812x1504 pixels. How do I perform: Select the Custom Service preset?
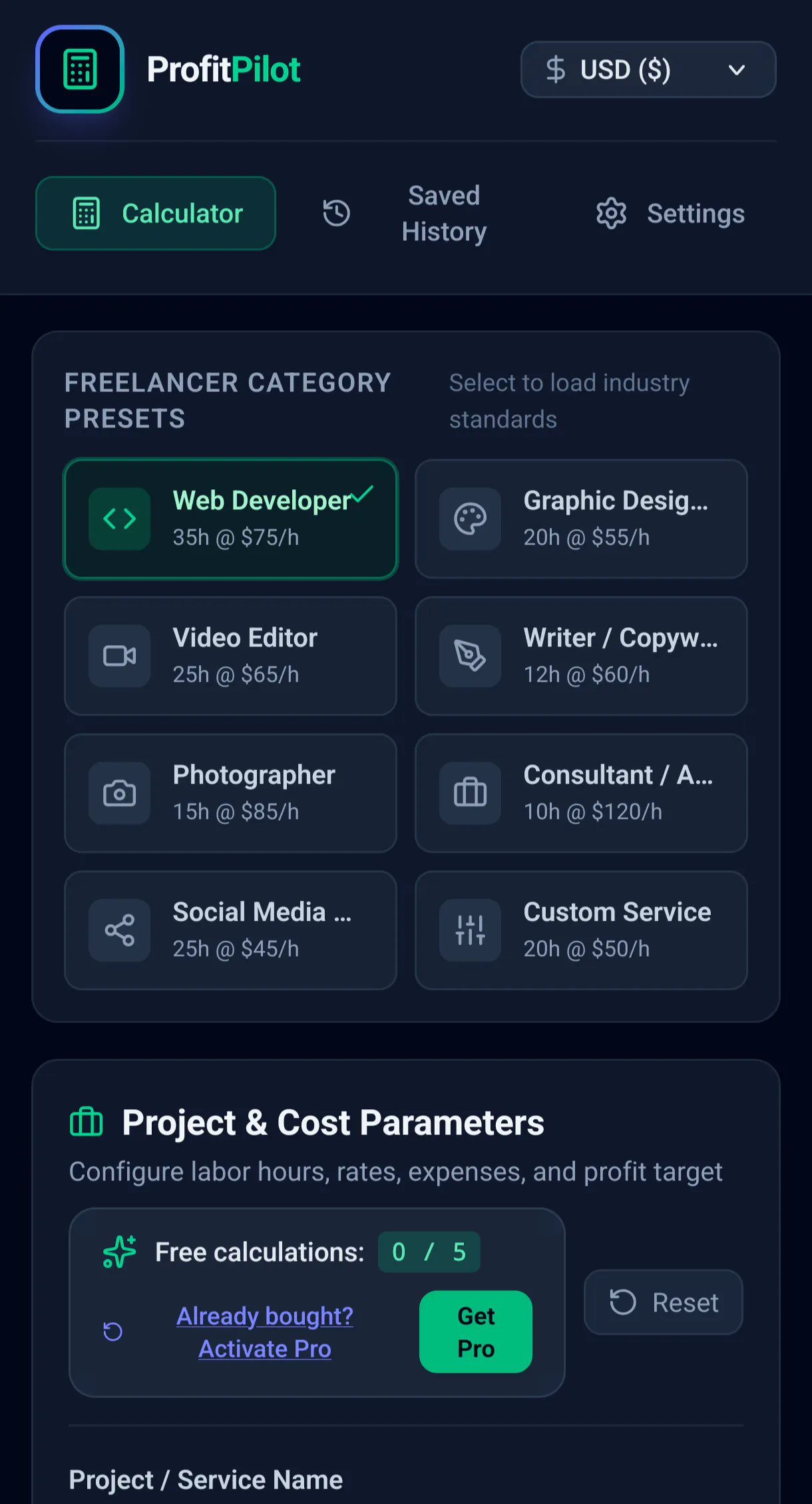click(x=581, y=930)
